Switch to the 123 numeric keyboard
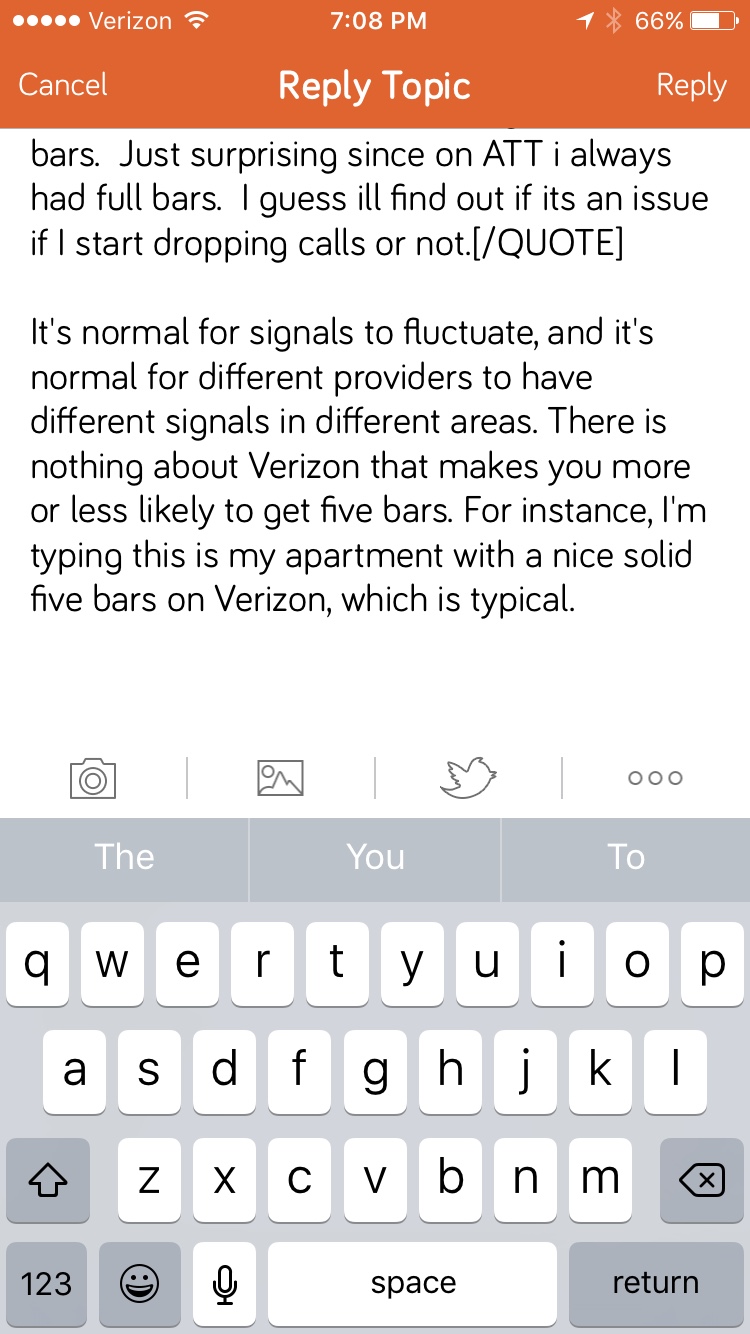This screenshot has width=750, height=1334. tap(47, 1283)
